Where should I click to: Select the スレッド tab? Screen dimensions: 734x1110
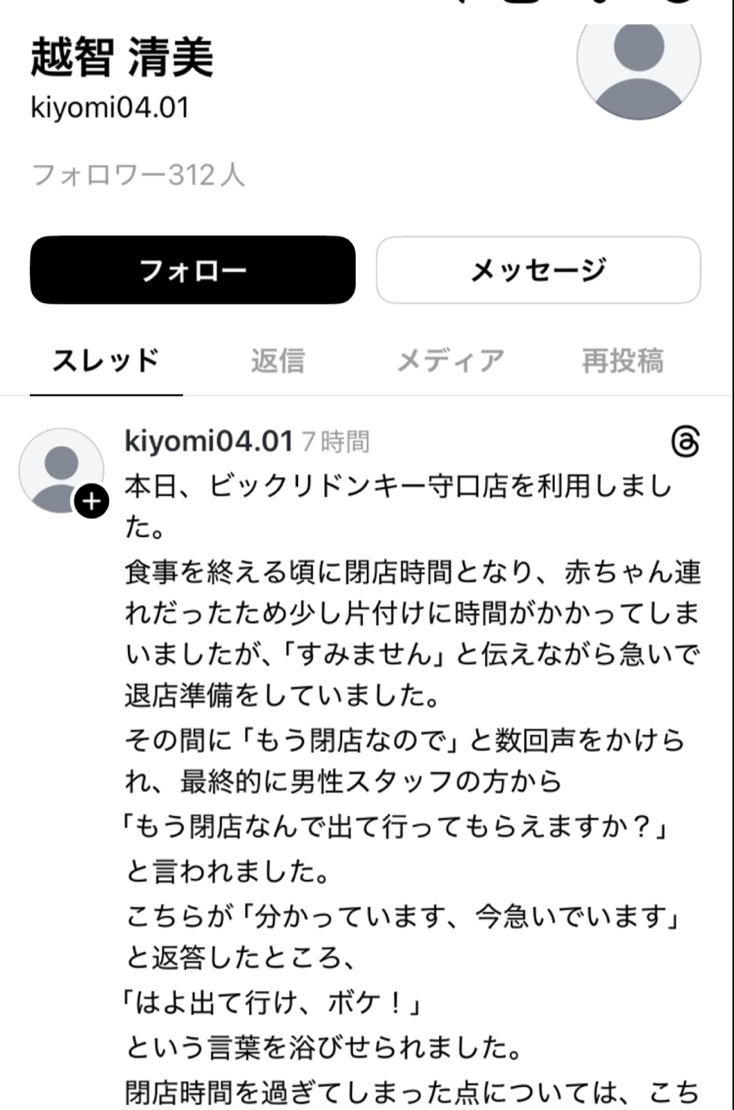[106, 360]
